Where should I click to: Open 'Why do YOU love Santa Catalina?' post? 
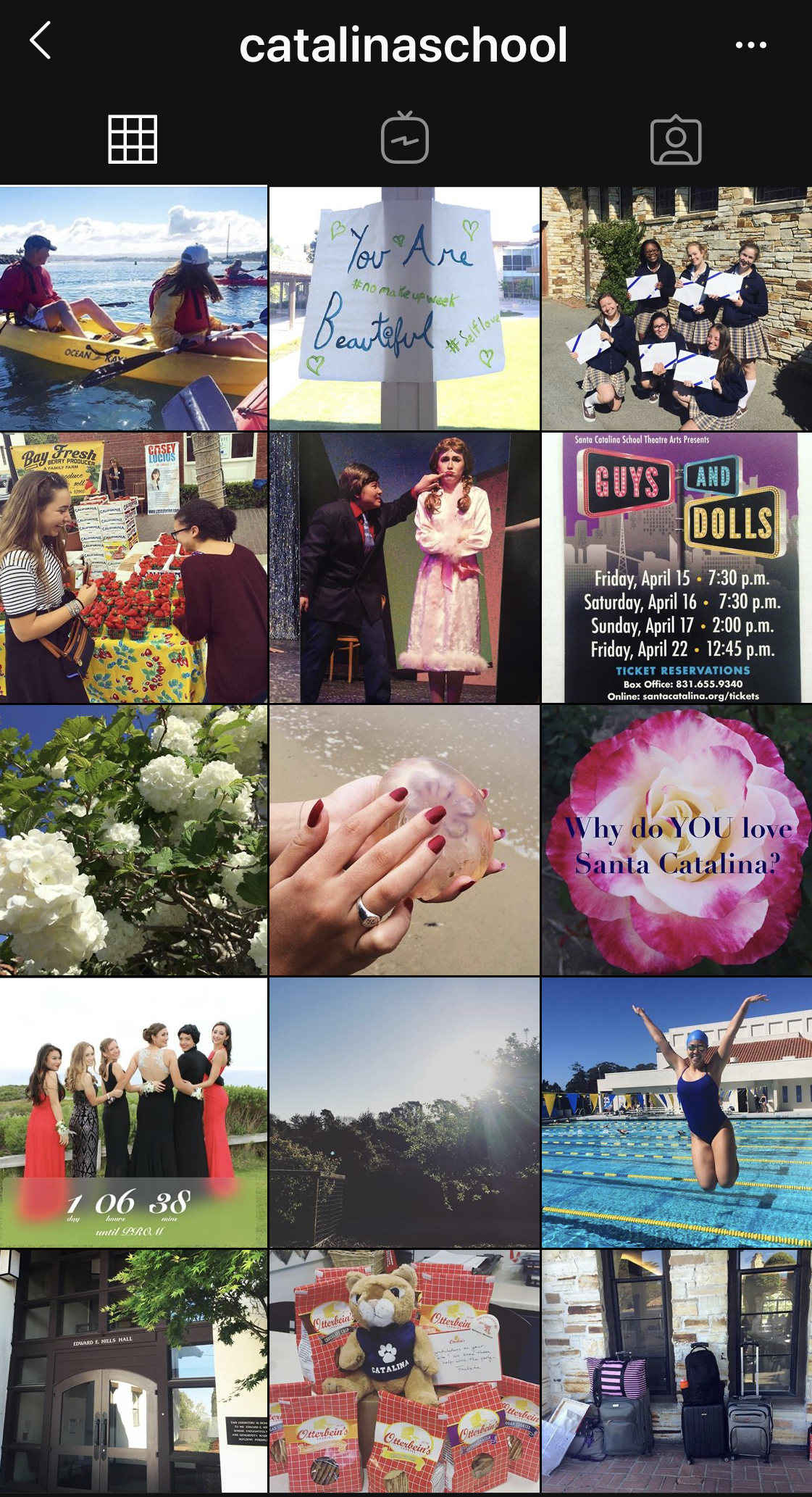point(677,840)
